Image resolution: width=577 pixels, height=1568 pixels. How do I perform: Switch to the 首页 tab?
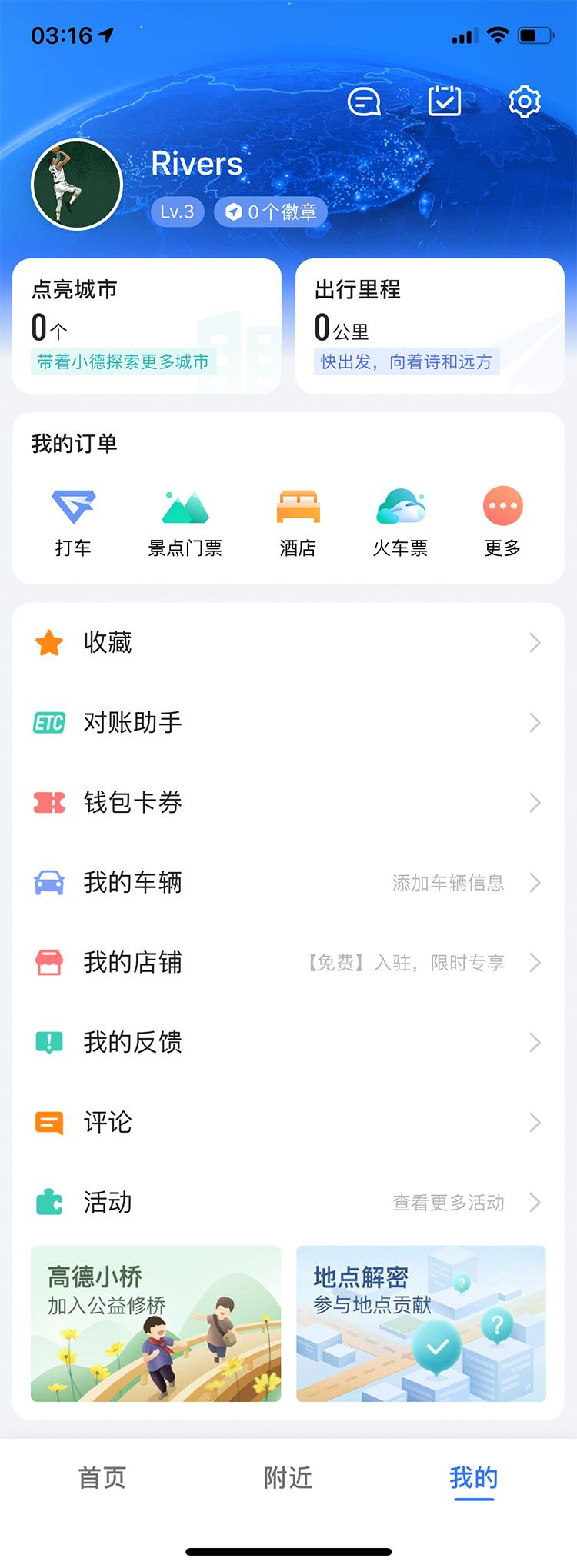102,1477
